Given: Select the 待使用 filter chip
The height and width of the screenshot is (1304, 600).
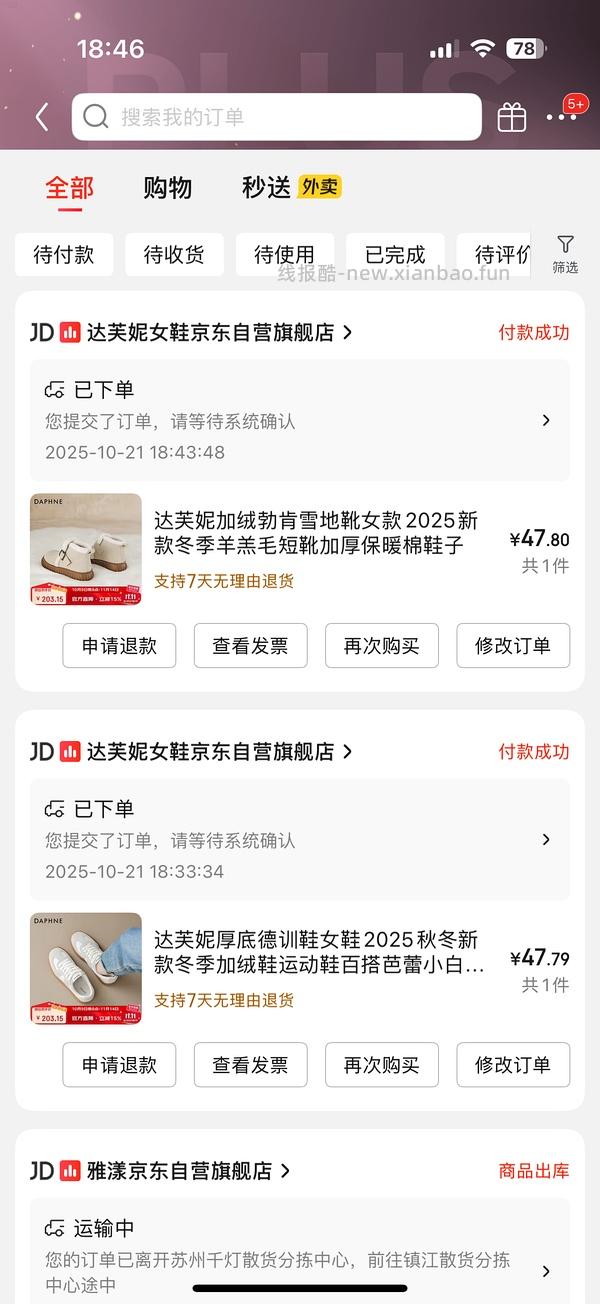Looking at the screenshot, I should [x=284, y=255].
